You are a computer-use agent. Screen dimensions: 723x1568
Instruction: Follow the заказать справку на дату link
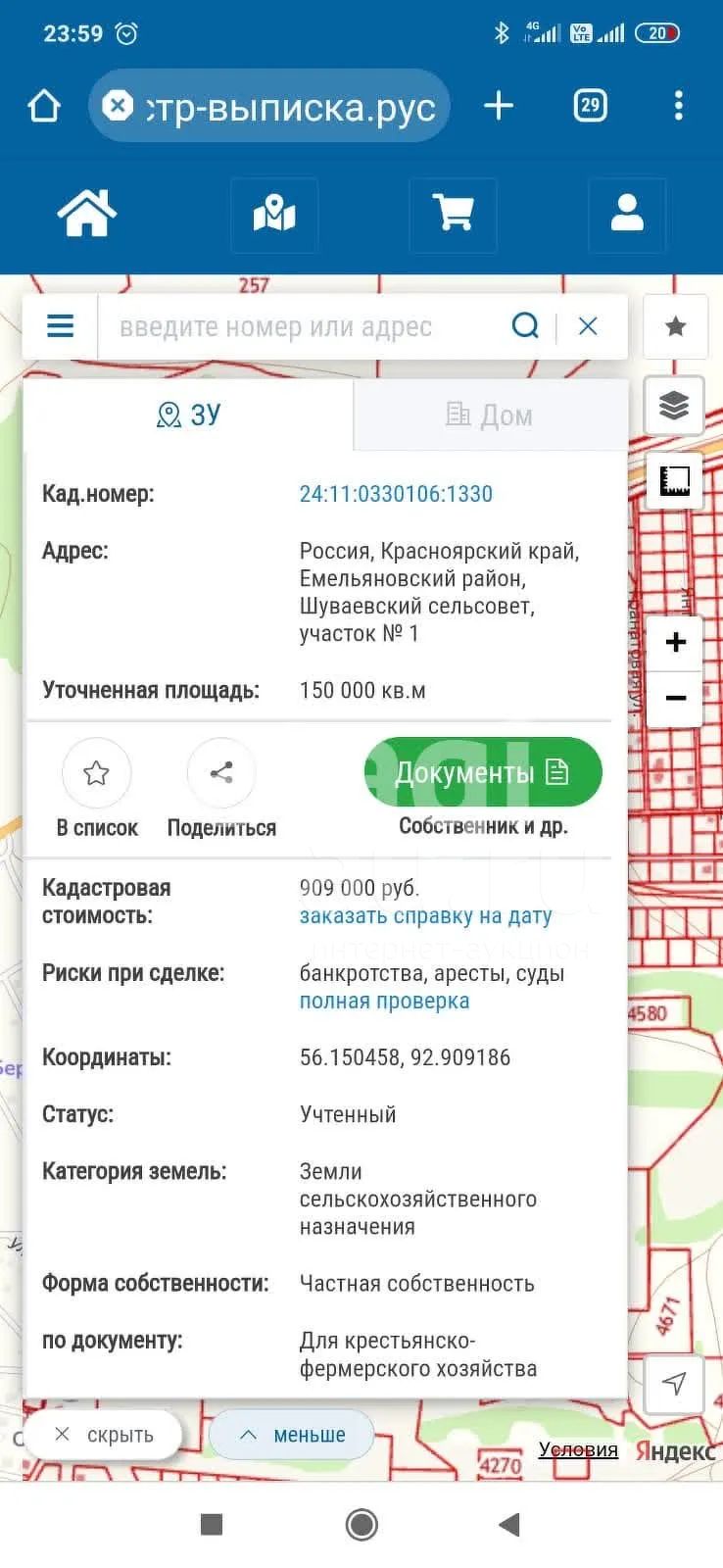(426, 916)
